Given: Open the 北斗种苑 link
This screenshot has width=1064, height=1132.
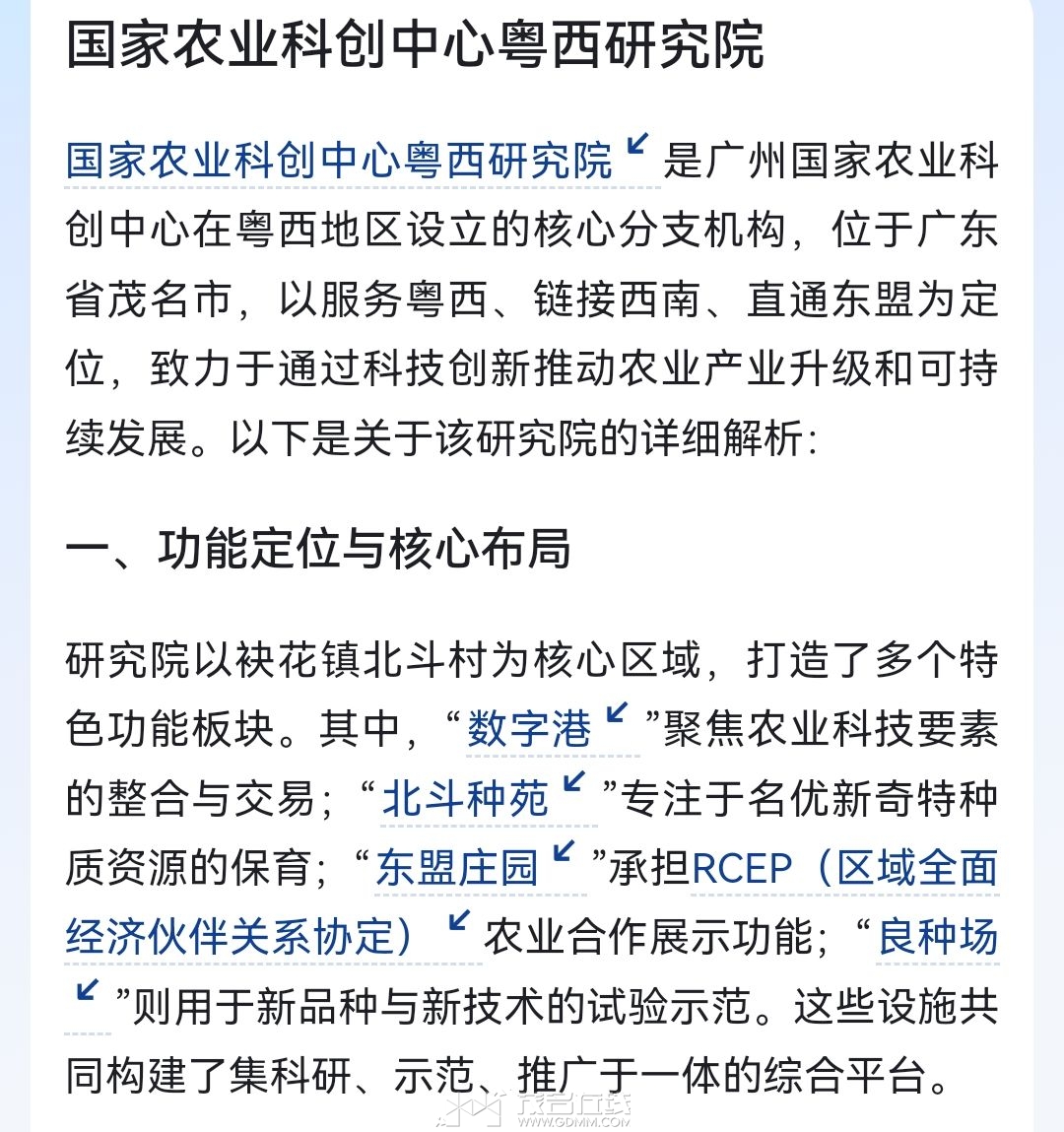Looking at the screenshot, I should point(464,799).
